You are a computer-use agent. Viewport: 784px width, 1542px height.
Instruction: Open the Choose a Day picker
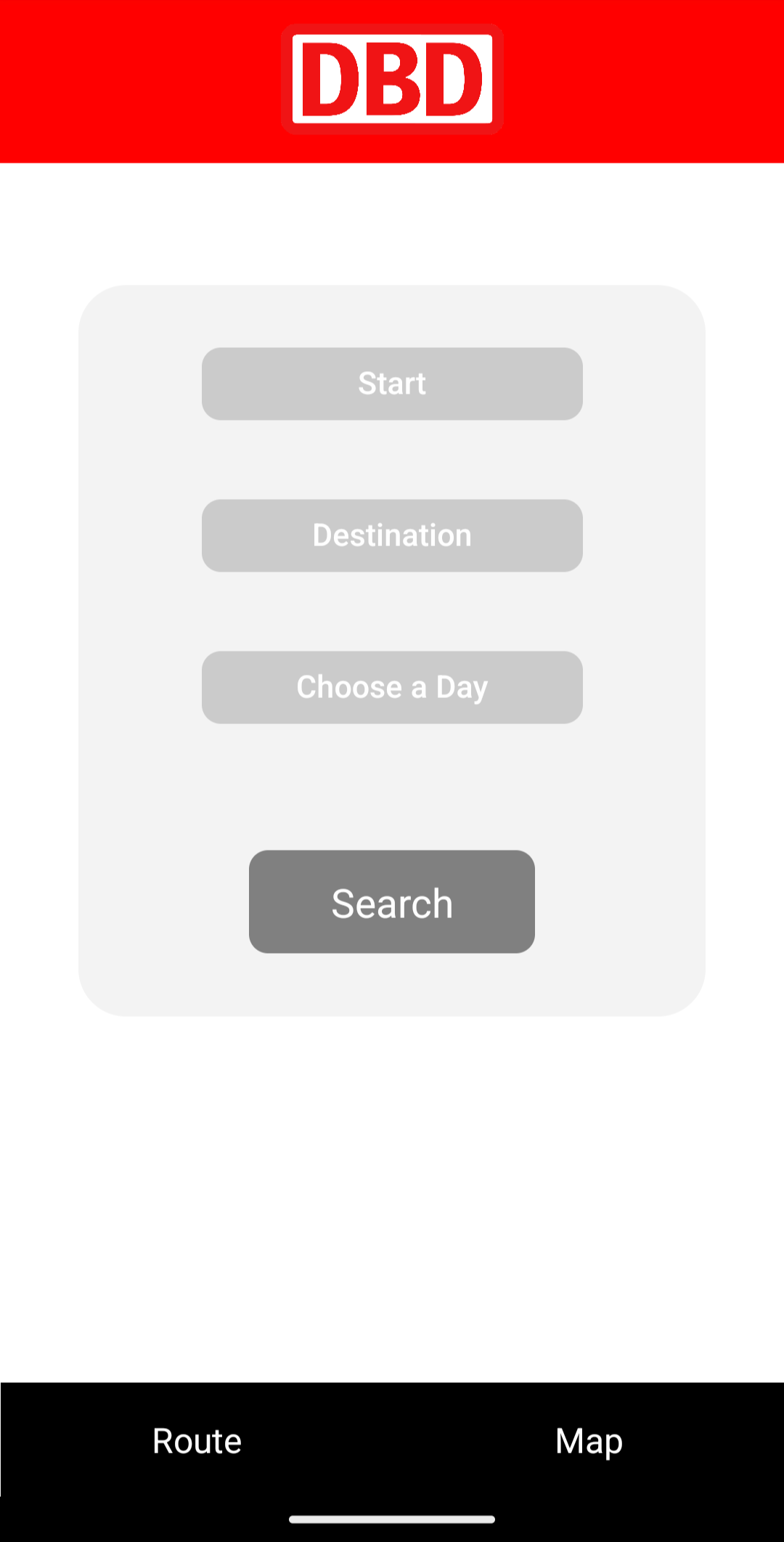click(x=392, y=687)
